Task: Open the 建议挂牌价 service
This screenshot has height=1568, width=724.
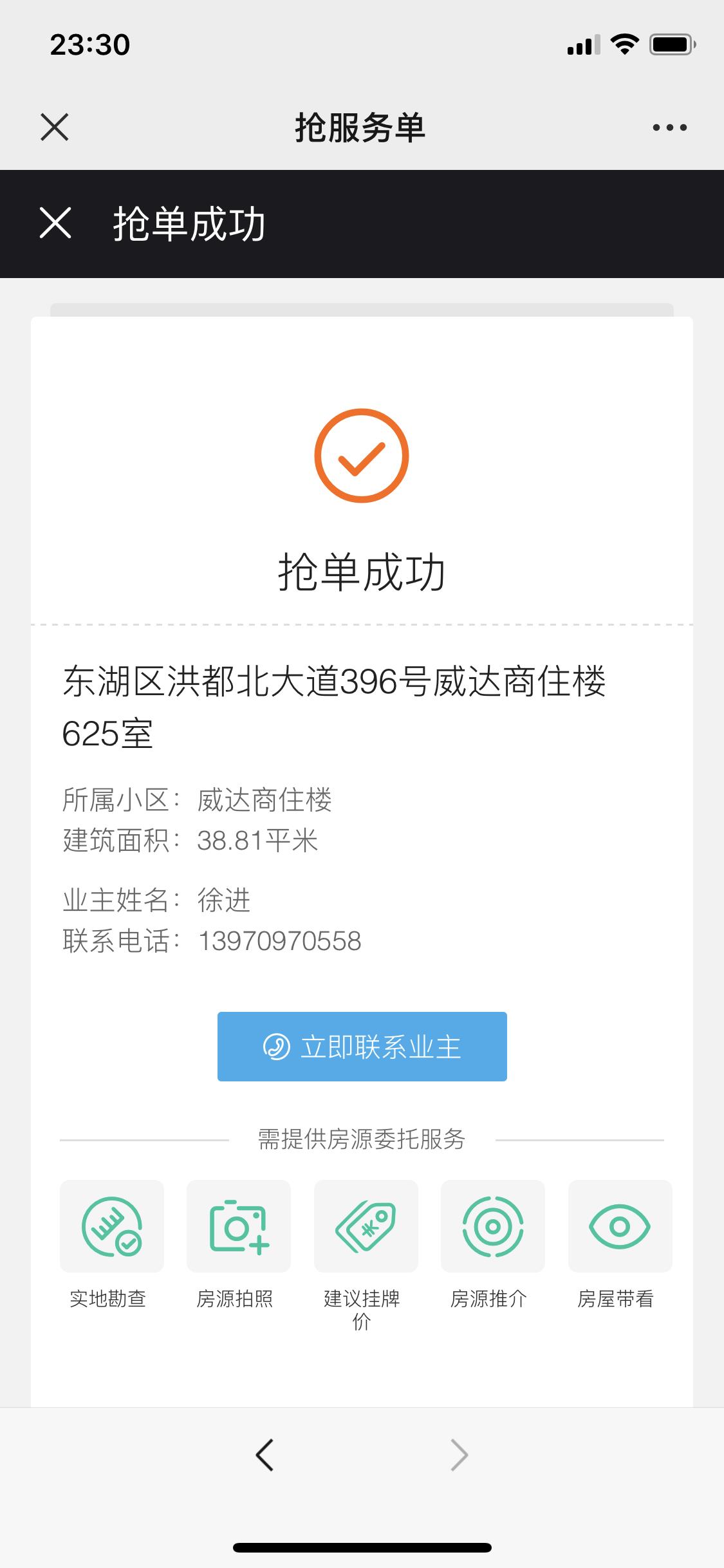Action: (366, 1227)
